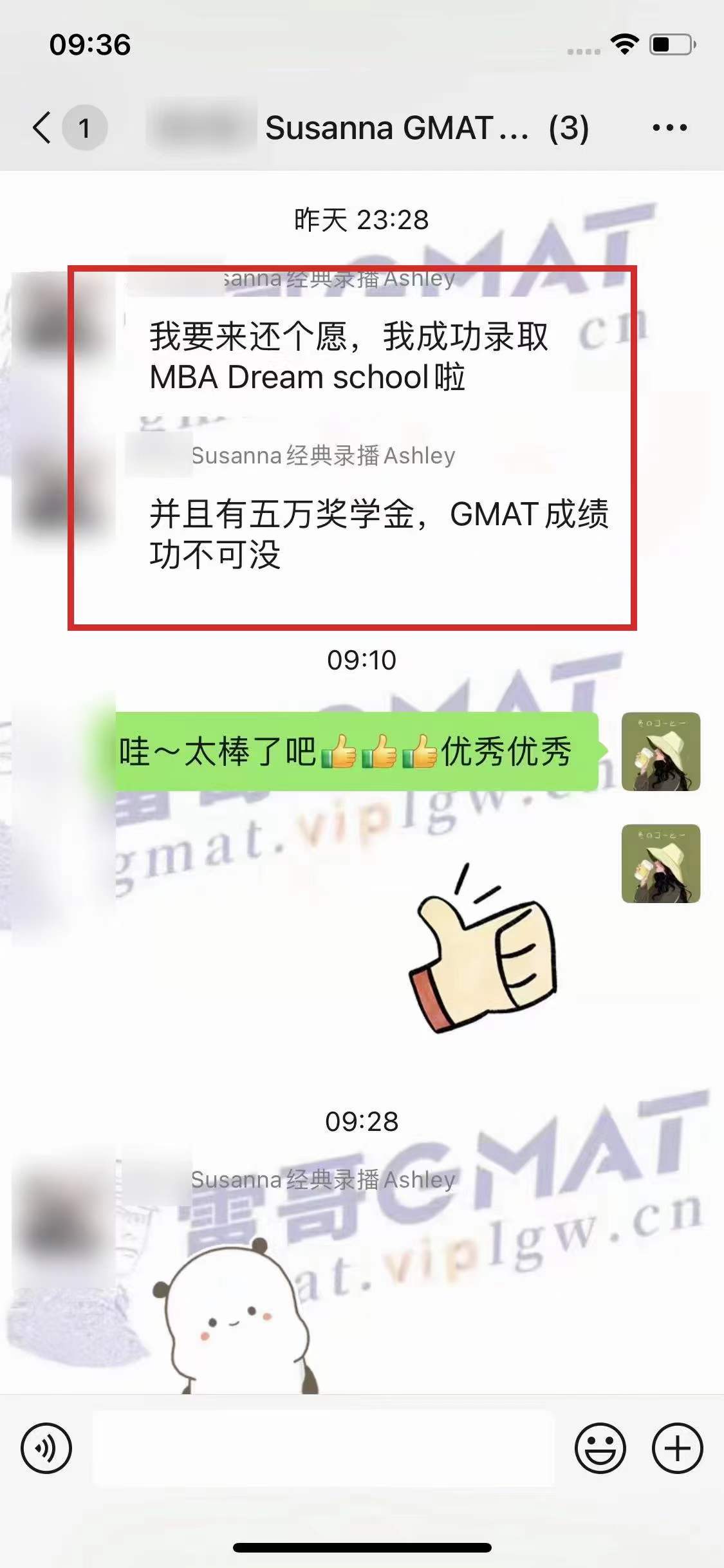This screenshot has width=724, height=1568.
Task: Focus the message text field
Action: (323, 1448)
